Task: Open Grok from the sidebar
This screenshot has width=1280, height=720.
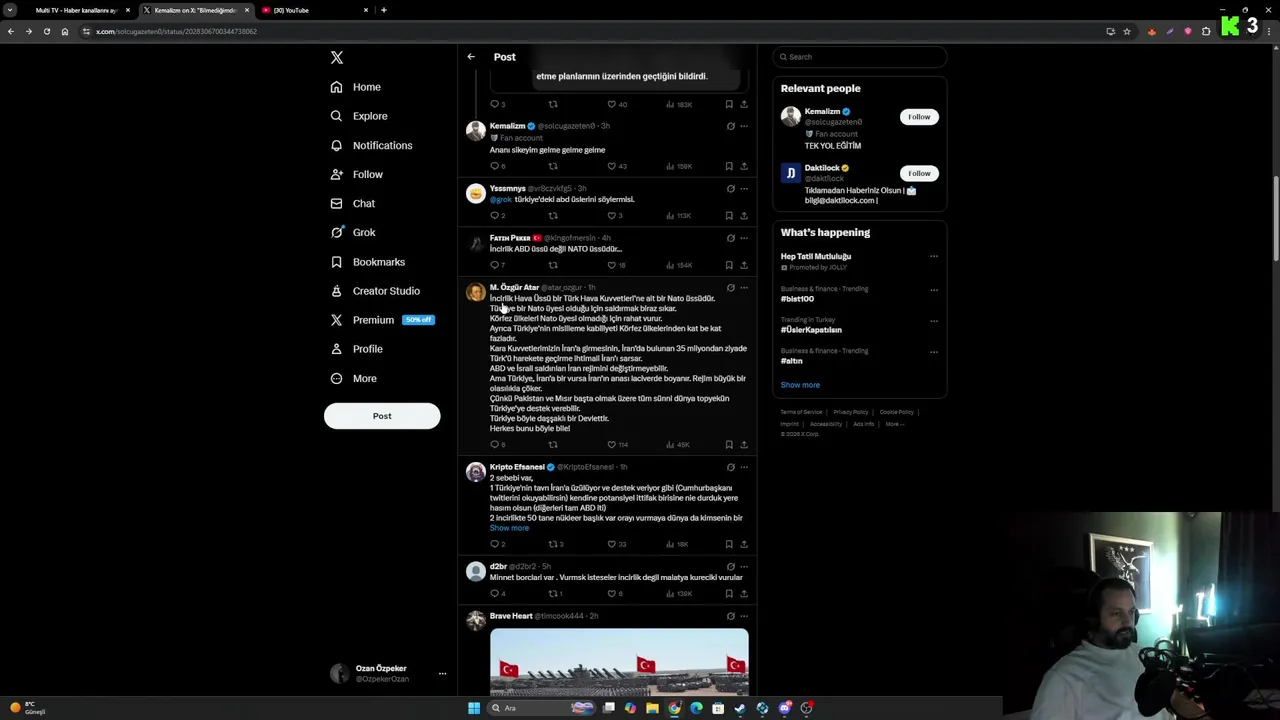Action: pyautogui.click(x=363, y=232)
